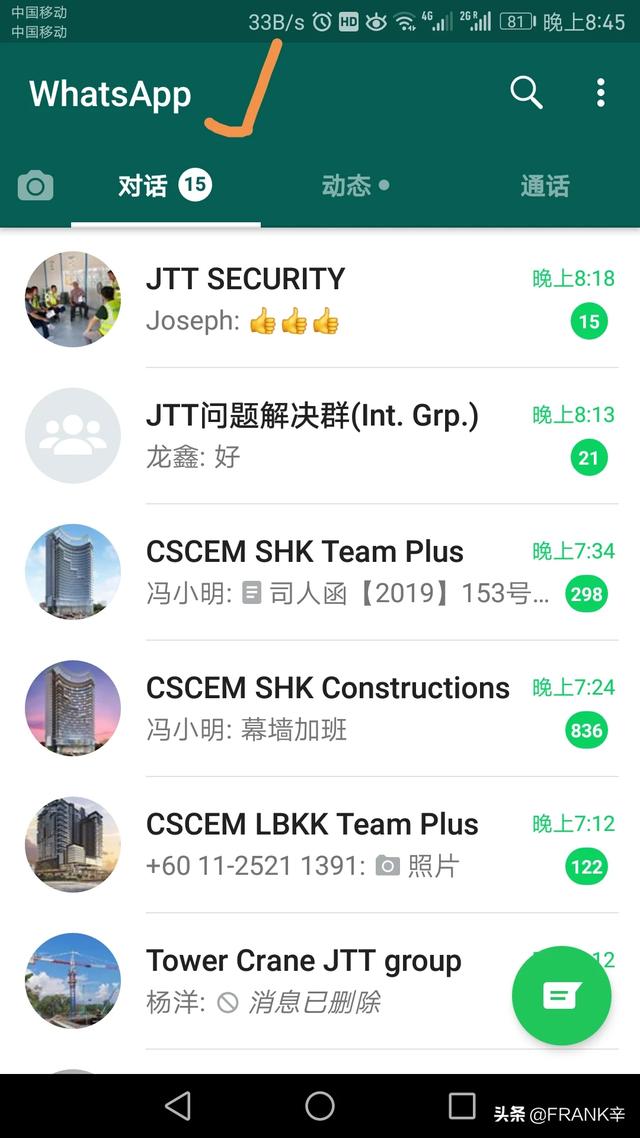
Task: Open the camera tab
Action: tap(36, 186)
